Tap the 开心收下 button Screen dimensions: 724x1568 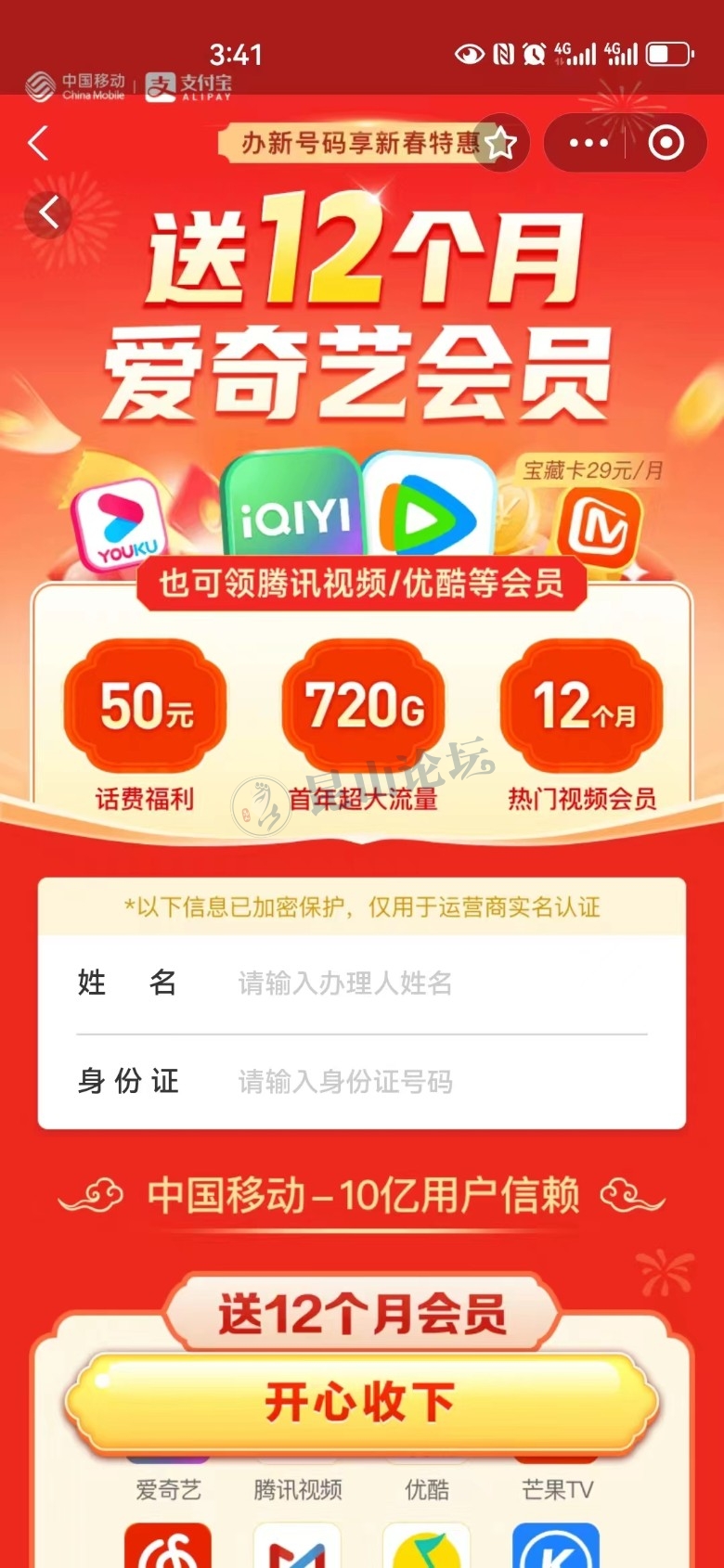[x=361, y=1403]
